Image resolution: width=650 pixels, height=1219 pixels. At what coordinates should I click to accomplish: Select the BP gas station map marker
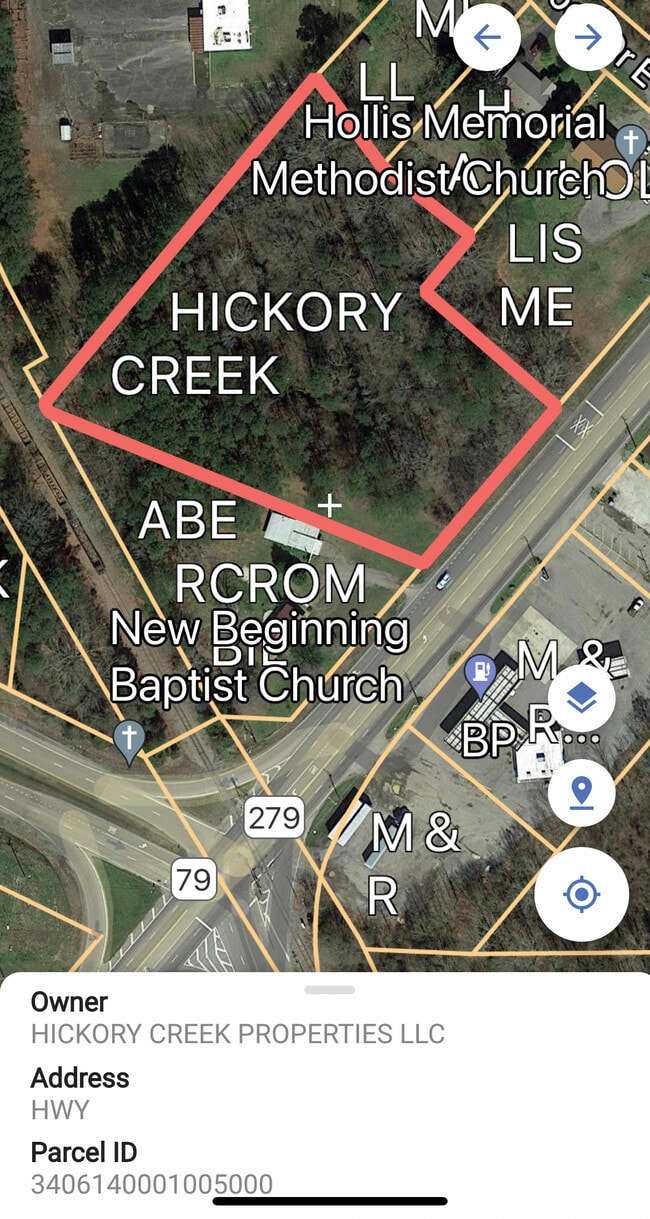click(482, 671)
